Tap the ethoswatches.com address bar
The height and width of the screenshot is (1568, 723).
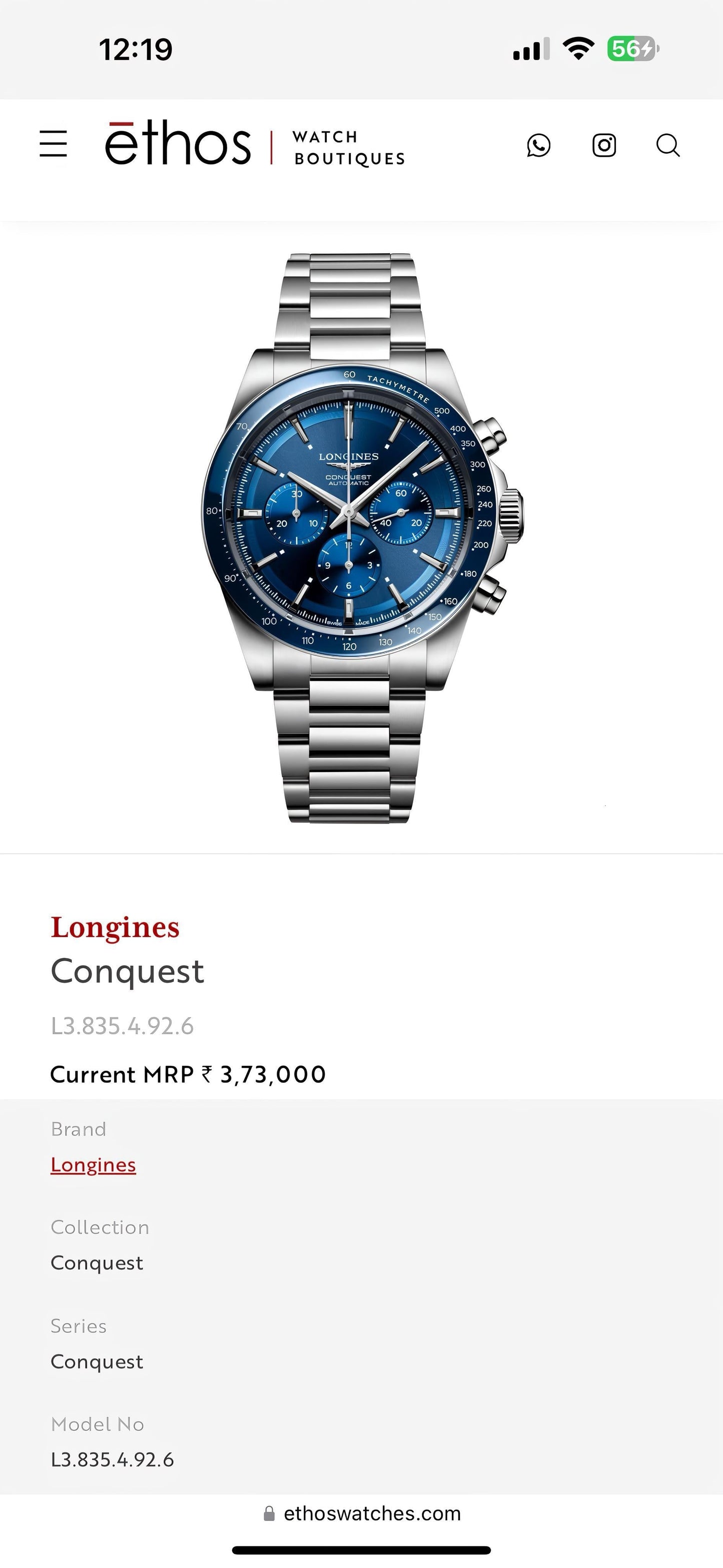point(371,1514)
